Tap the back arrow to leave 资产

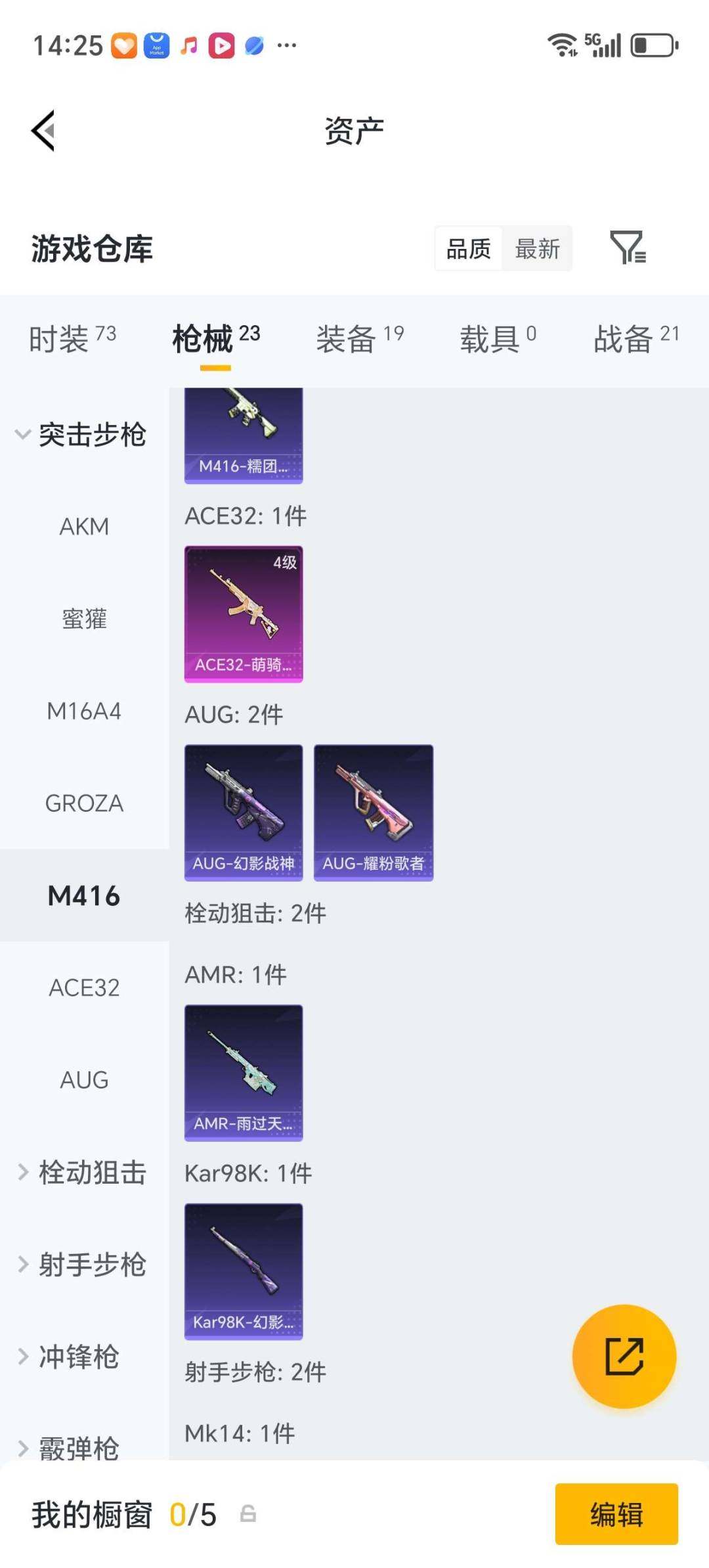point(43,129)
